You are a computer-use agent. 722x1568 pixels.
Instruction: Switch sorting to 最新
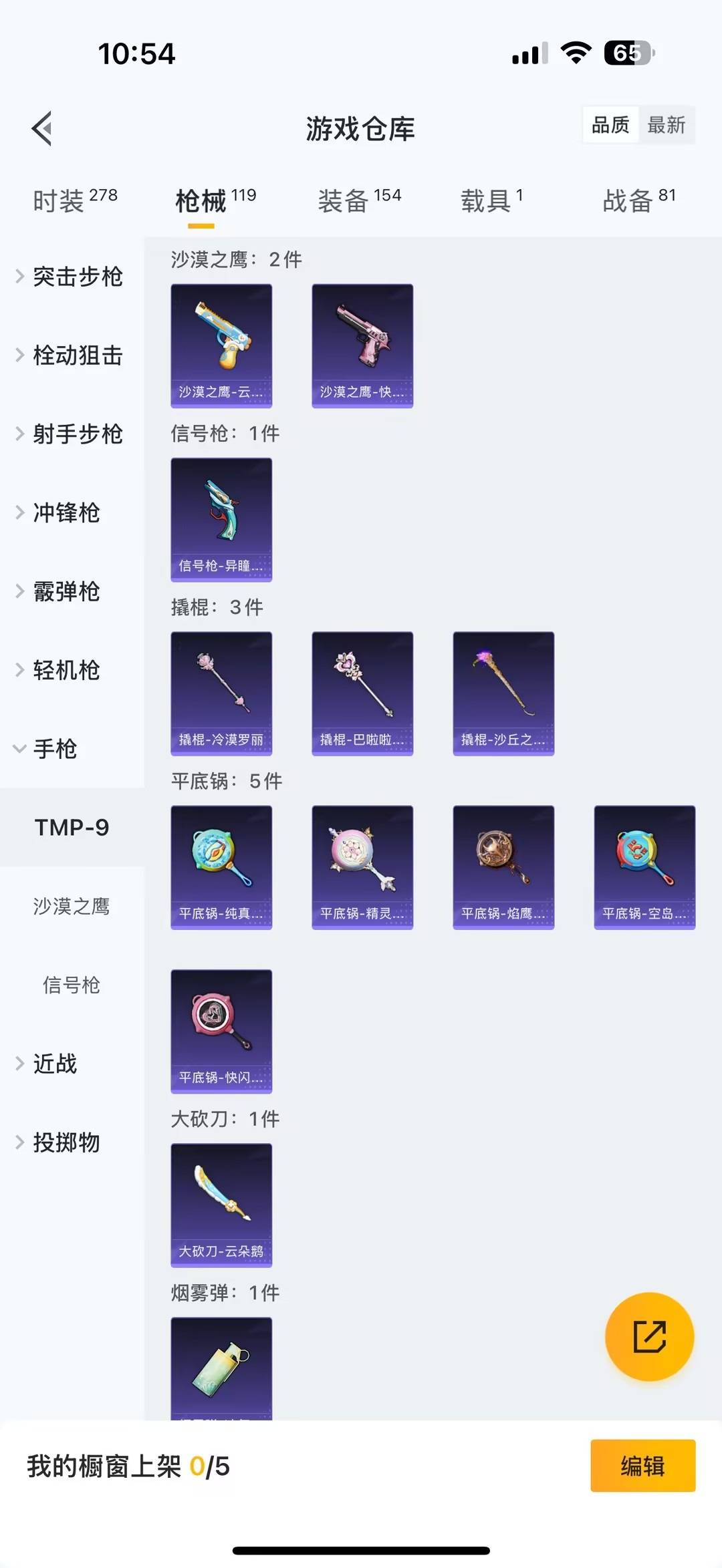[x=668, y=125]
